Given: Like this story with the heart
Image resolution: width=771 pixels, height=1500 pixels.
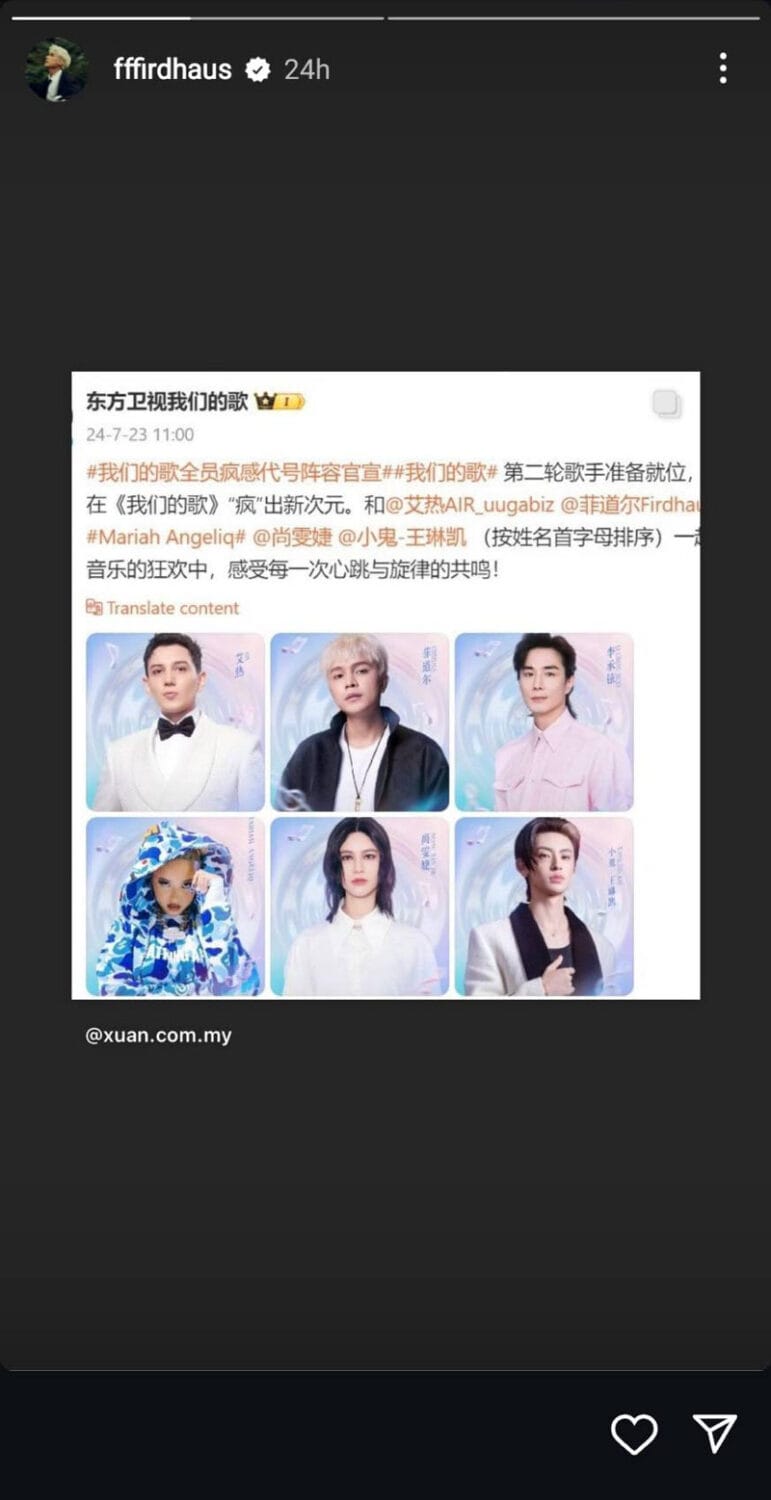Looking at the screenshot, I should coord(634,1434).
